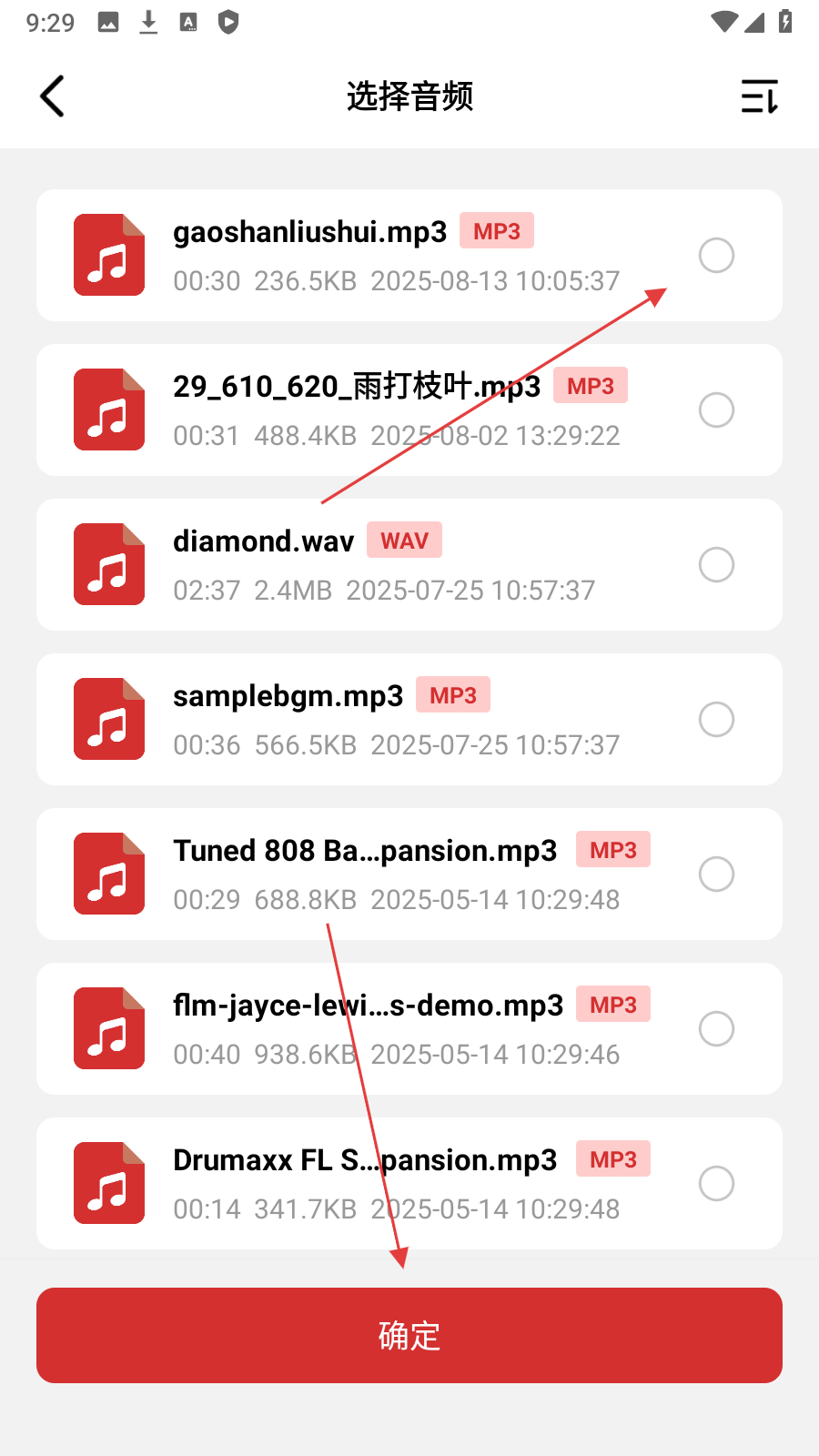This screenshot has width=819, height=1456.
Task: Choose the radio button for diamond.wav
Action: (716, 565)
